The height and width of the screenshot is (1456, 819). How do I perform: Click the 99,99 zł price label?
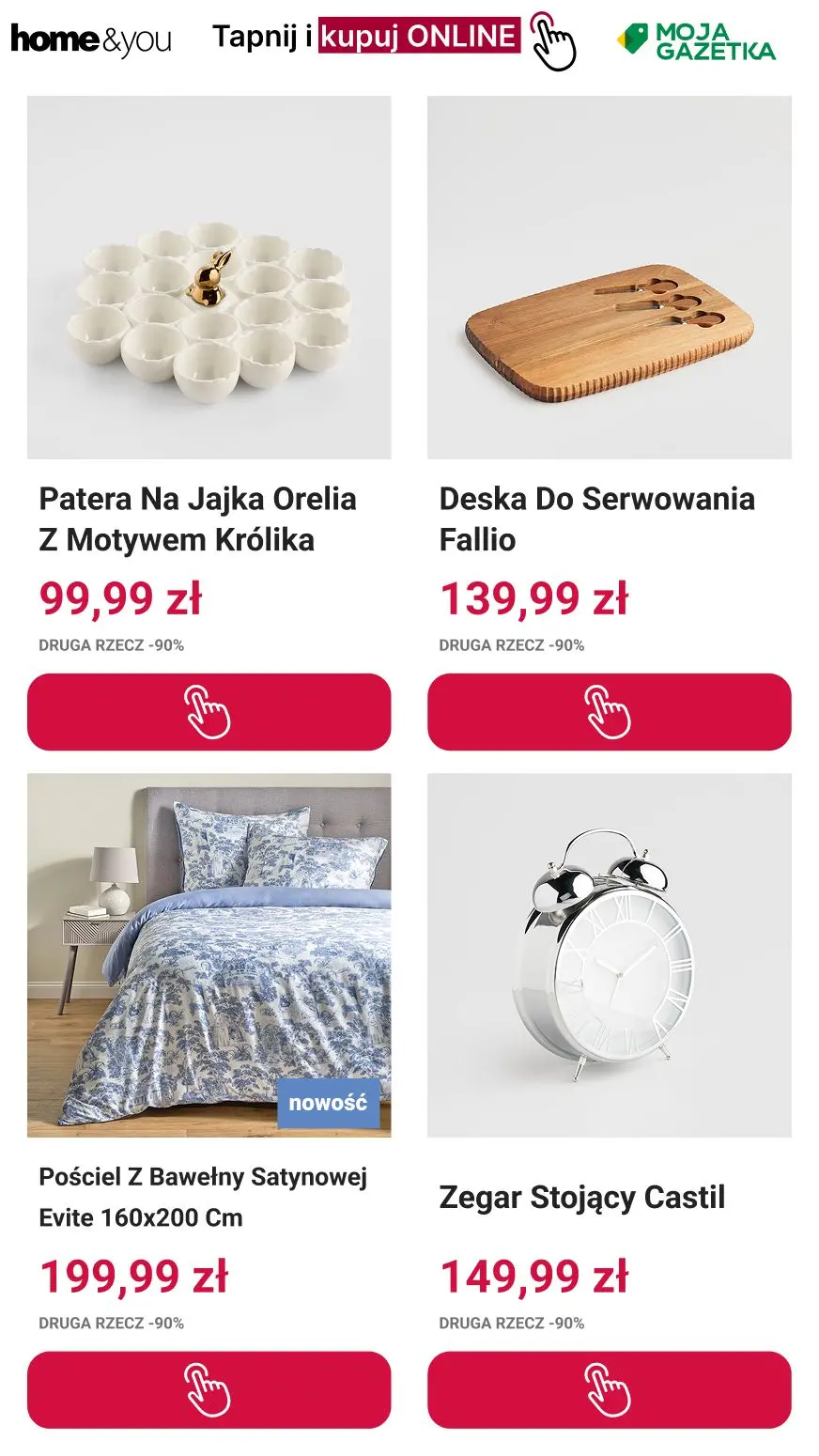pyautogui.click(x=123, y=599)
